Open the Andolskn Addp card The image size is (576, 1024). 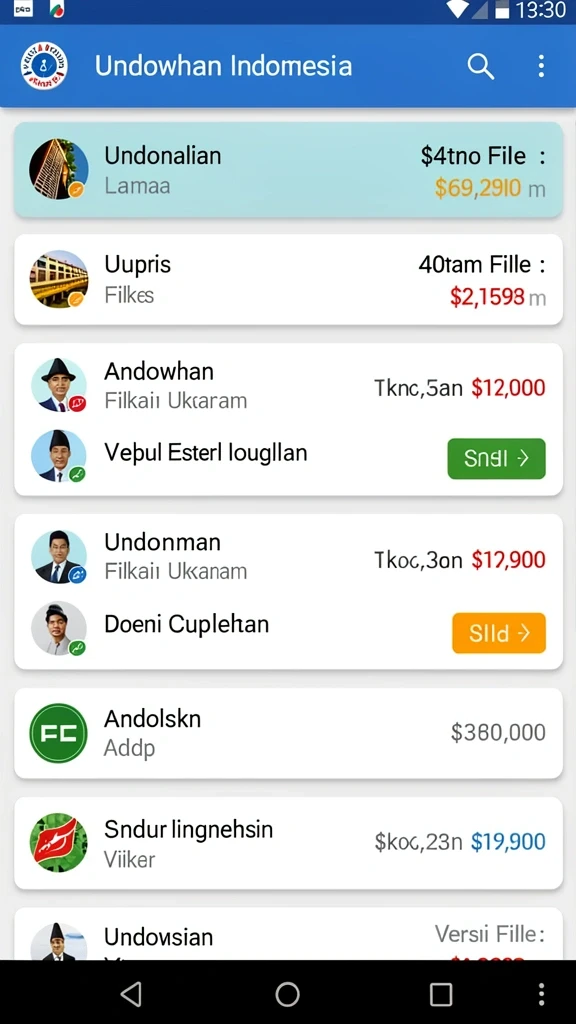tap(288, 733)
